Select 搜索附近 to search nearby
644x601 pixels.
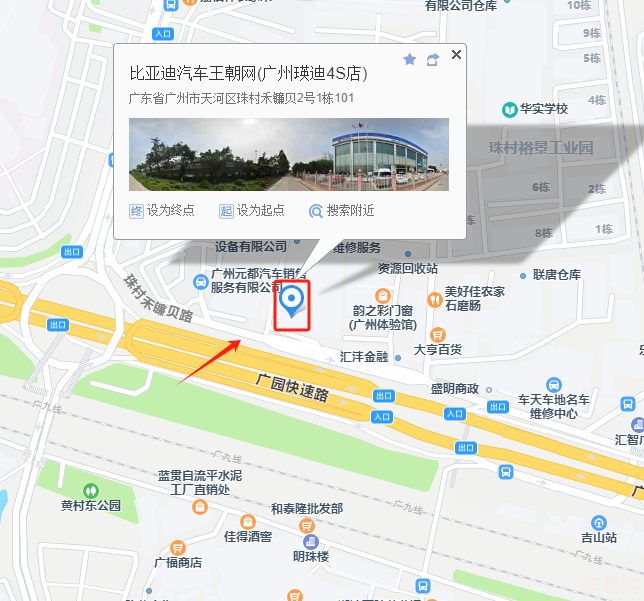click(x=342, y=211)
